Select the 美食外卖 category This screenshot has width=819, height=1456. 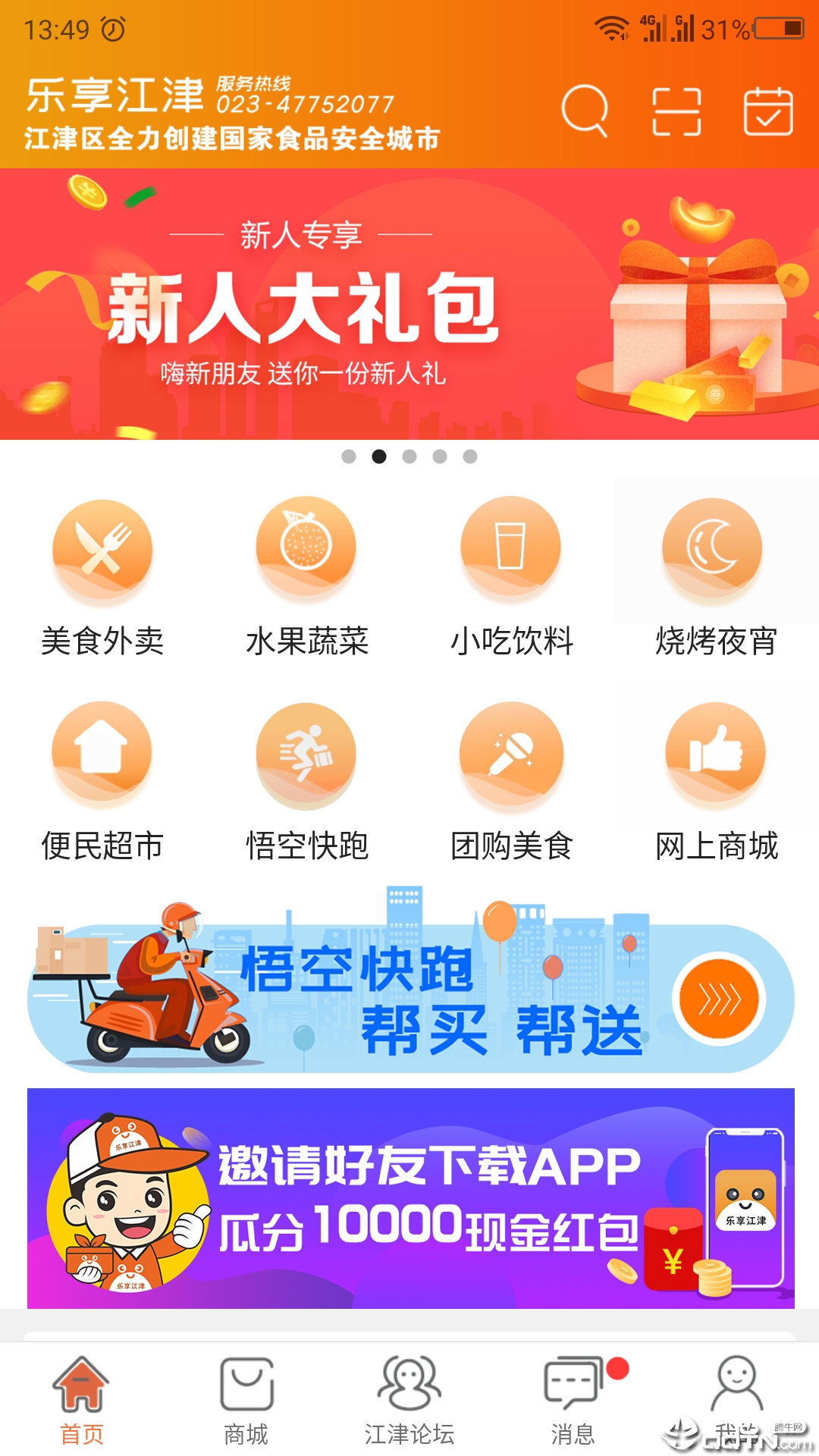[102, 576]
